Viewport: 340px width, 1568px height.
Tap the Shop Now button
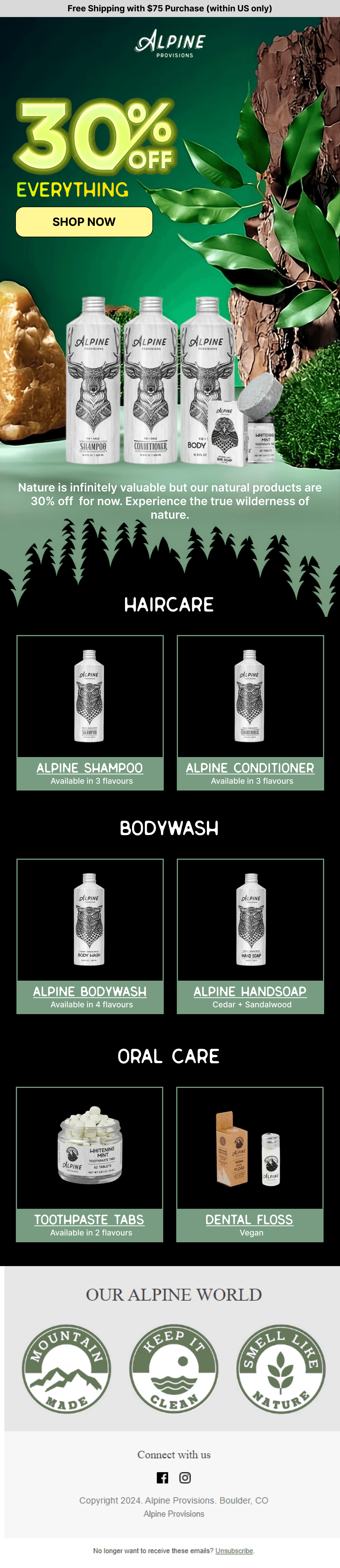coord(84,222)
